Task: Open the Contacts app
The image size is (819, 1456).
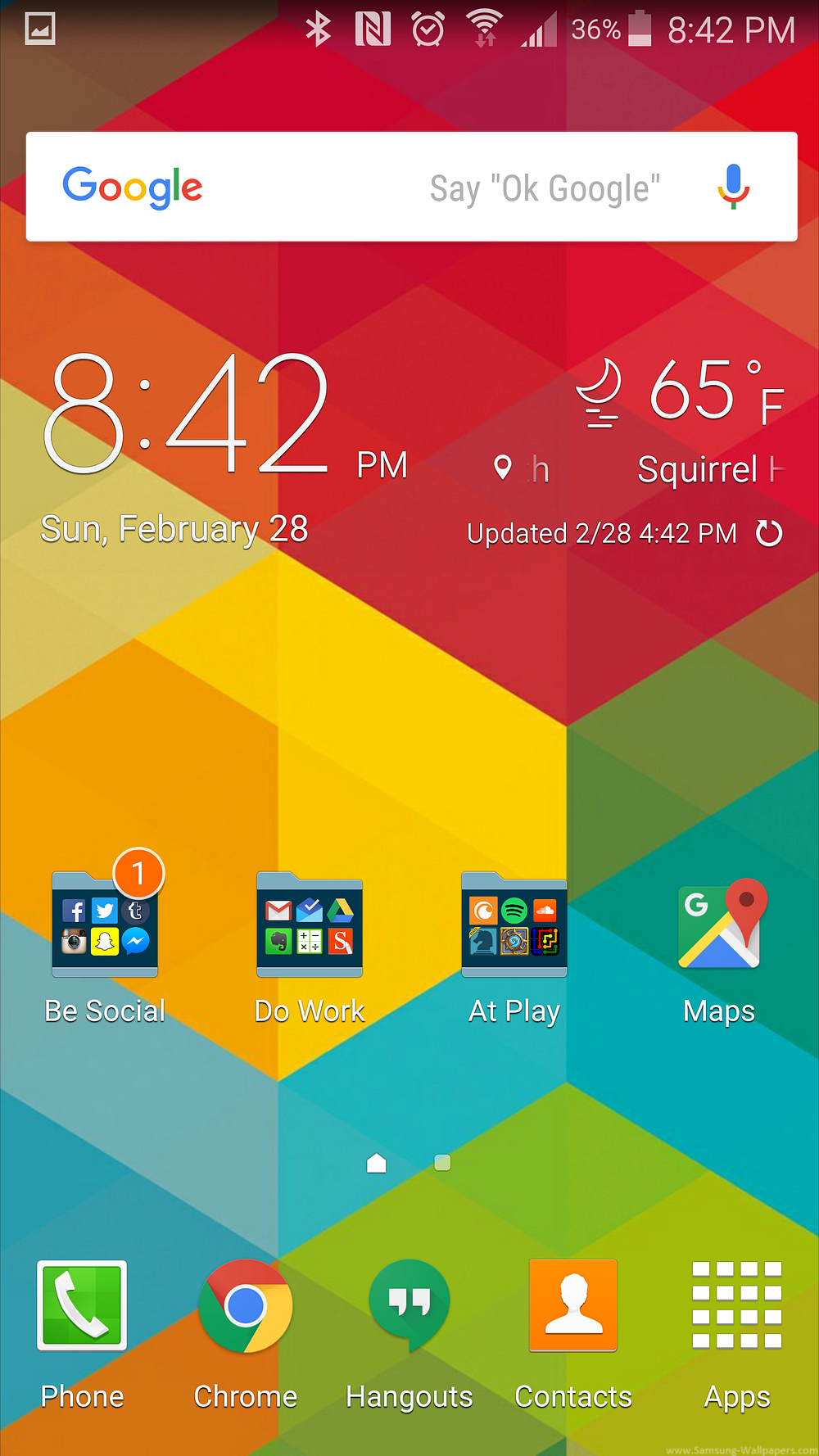Action: tap(573, 1305)
